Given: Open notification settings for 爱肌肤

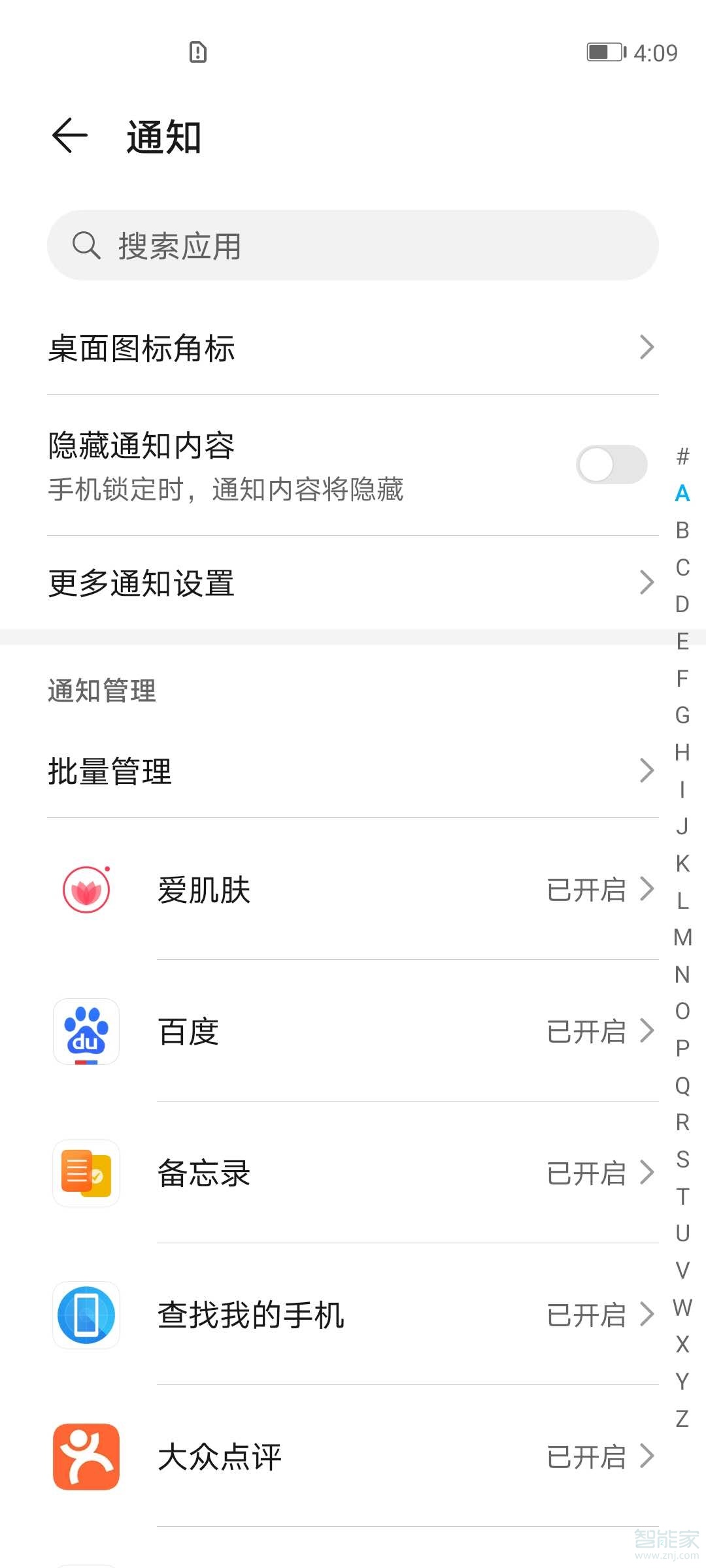Looking at the screenshot, I should (353, 889).
